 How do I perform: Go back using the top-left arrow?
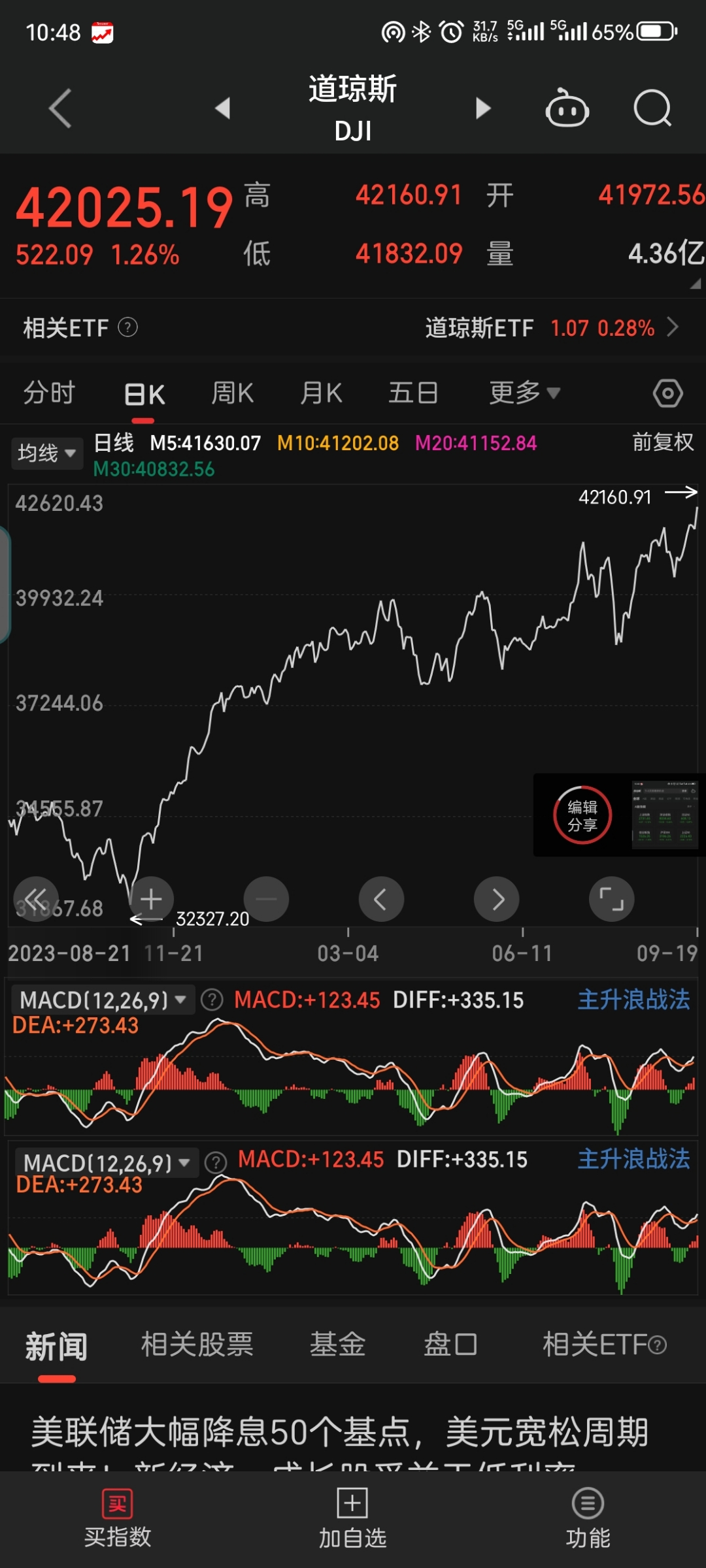coord(60,108)
